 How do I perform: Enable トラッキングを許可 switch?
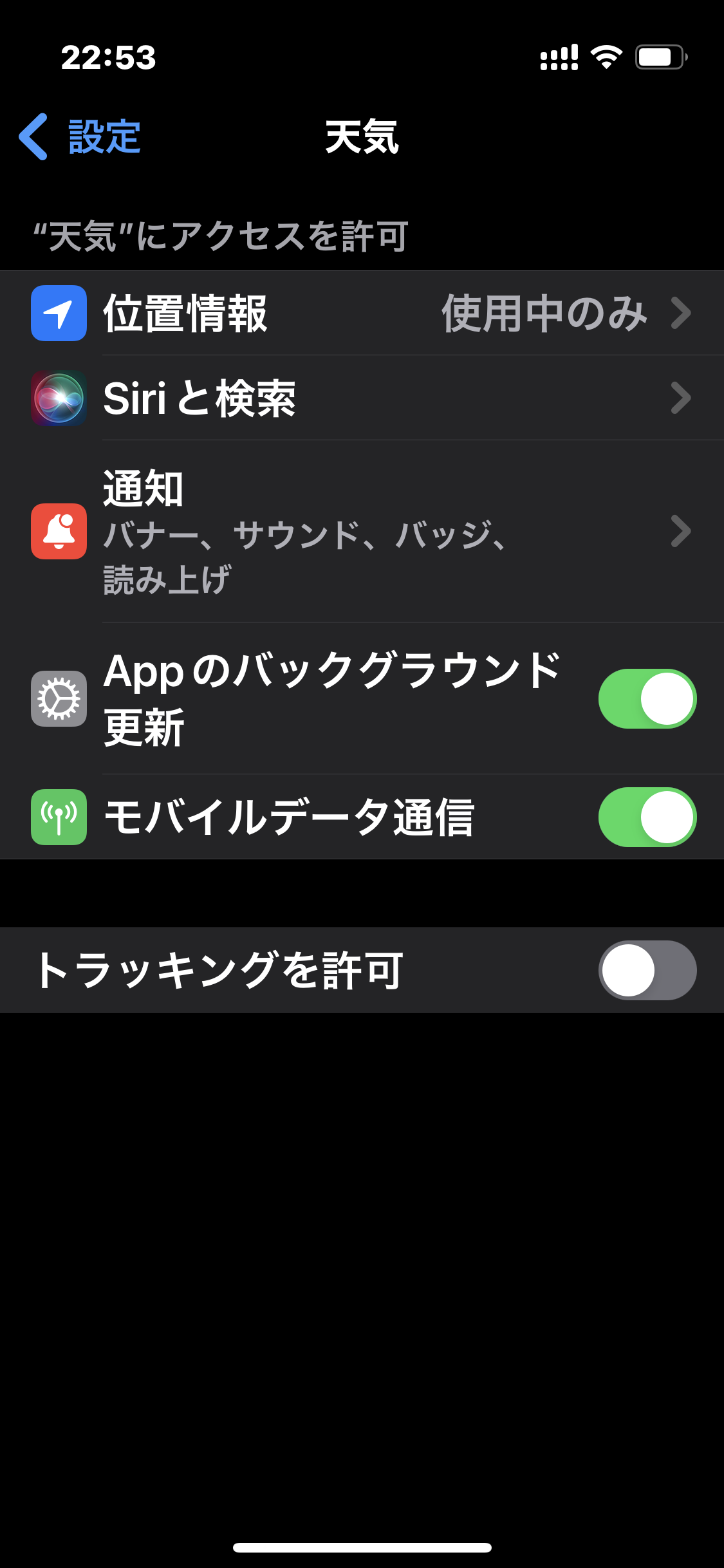tap(647, 970)
